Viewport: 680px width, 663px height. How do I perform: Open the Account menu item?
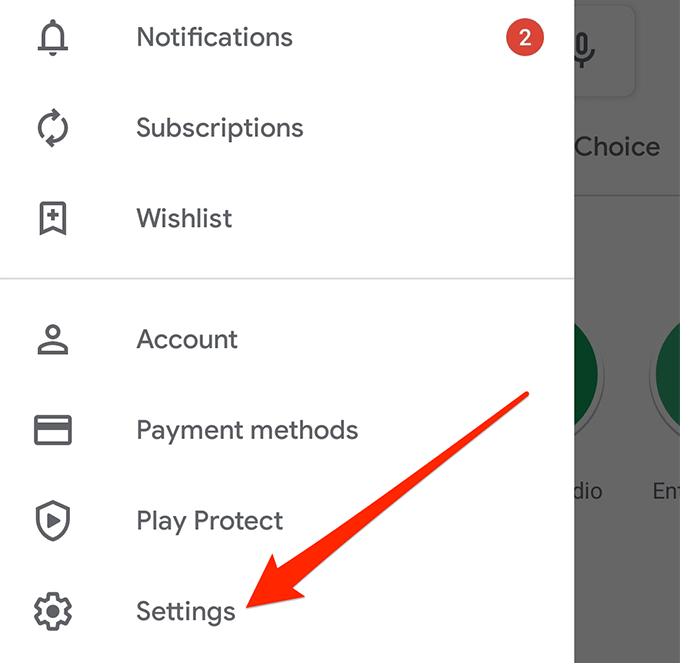coord(287,339)
